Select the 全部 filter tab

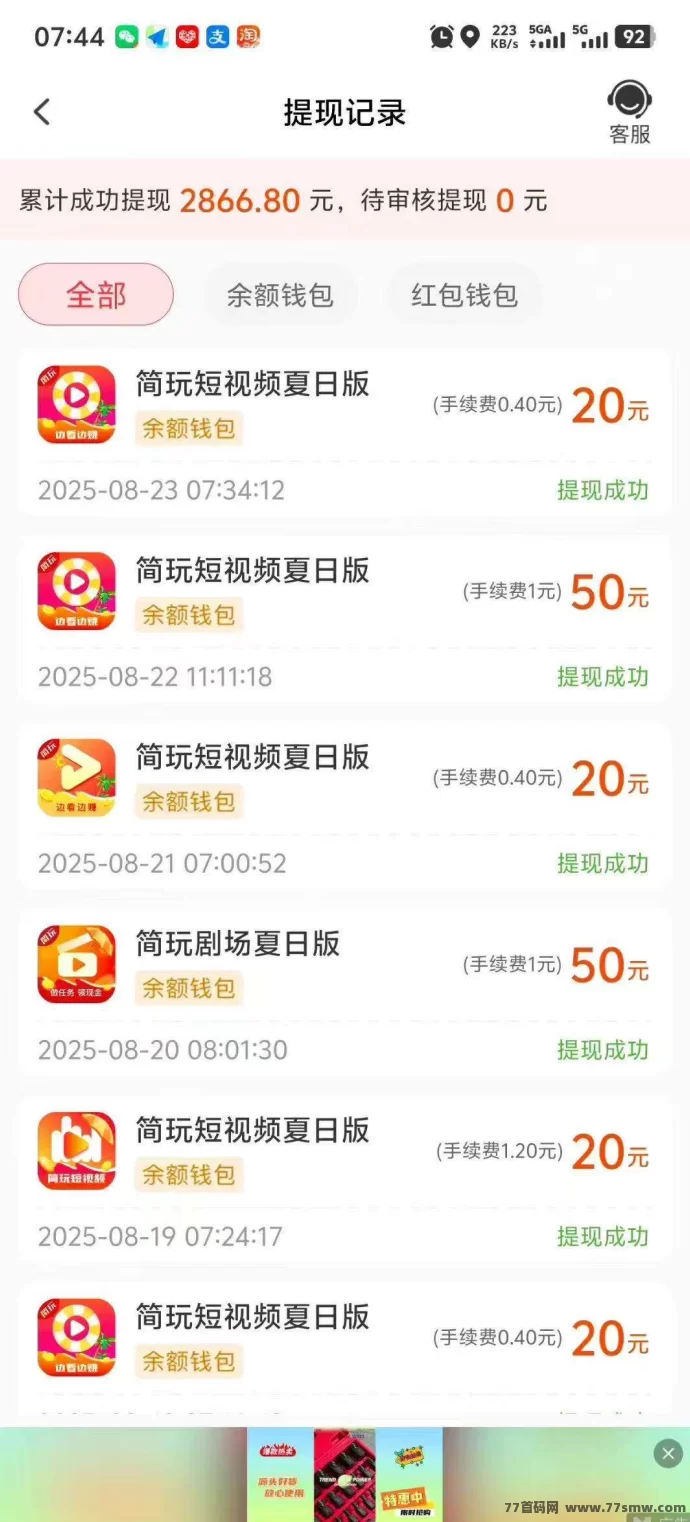click(96, 295)
